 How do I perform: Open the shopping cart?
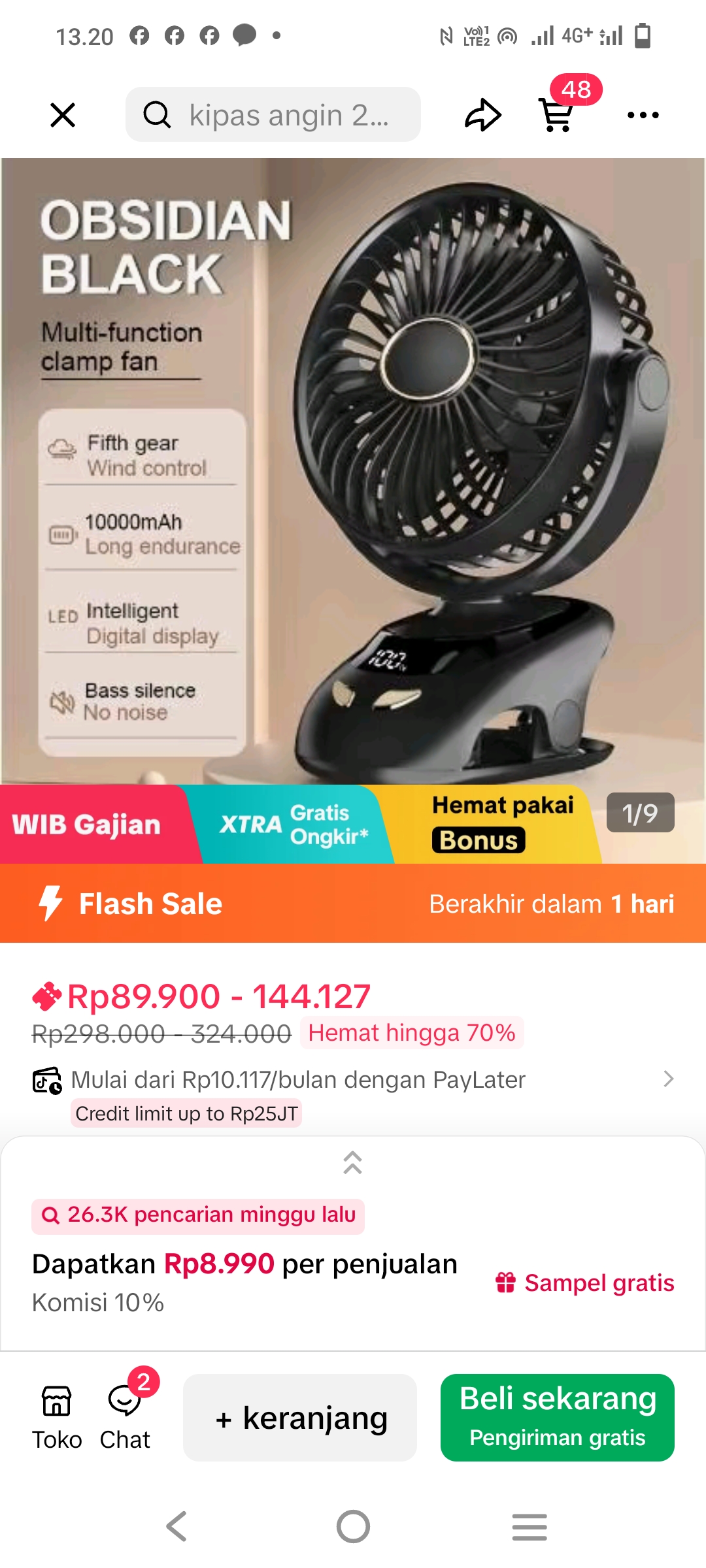(558, 115)
